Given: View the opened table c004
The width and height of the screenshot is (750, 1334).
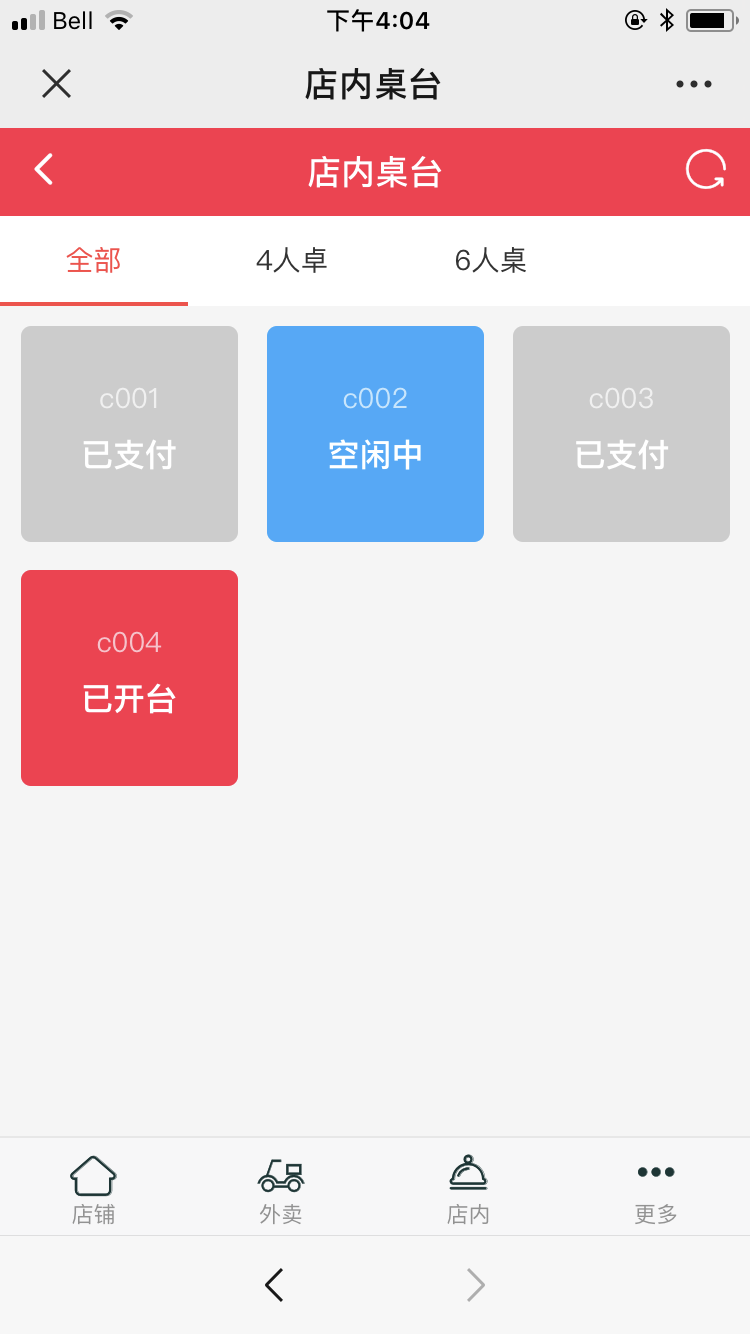Looking at the screenshot, I should tap(129, 678).
